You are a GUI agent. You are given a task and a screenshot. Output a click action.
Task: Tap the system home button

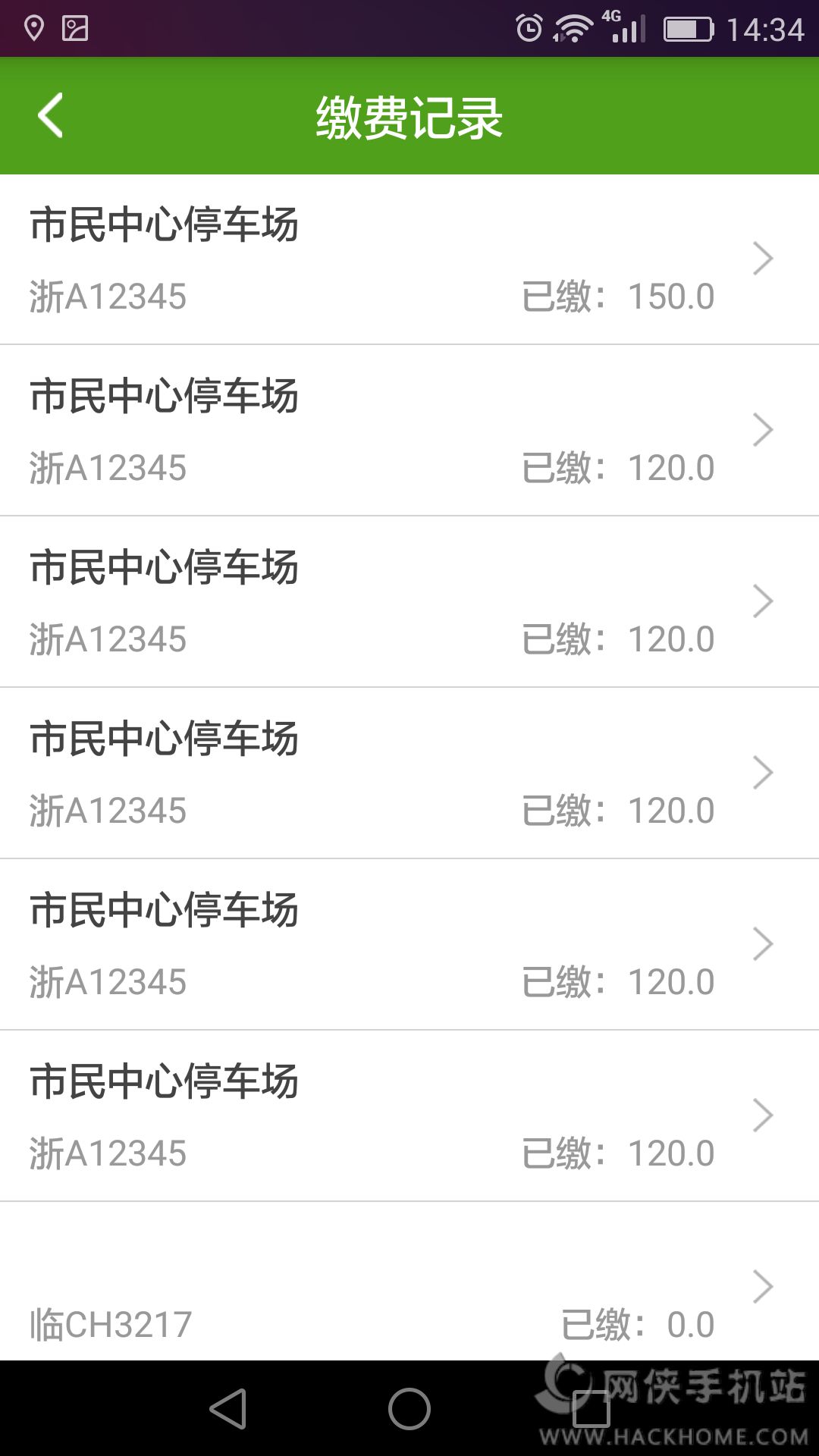(409, 1409)
